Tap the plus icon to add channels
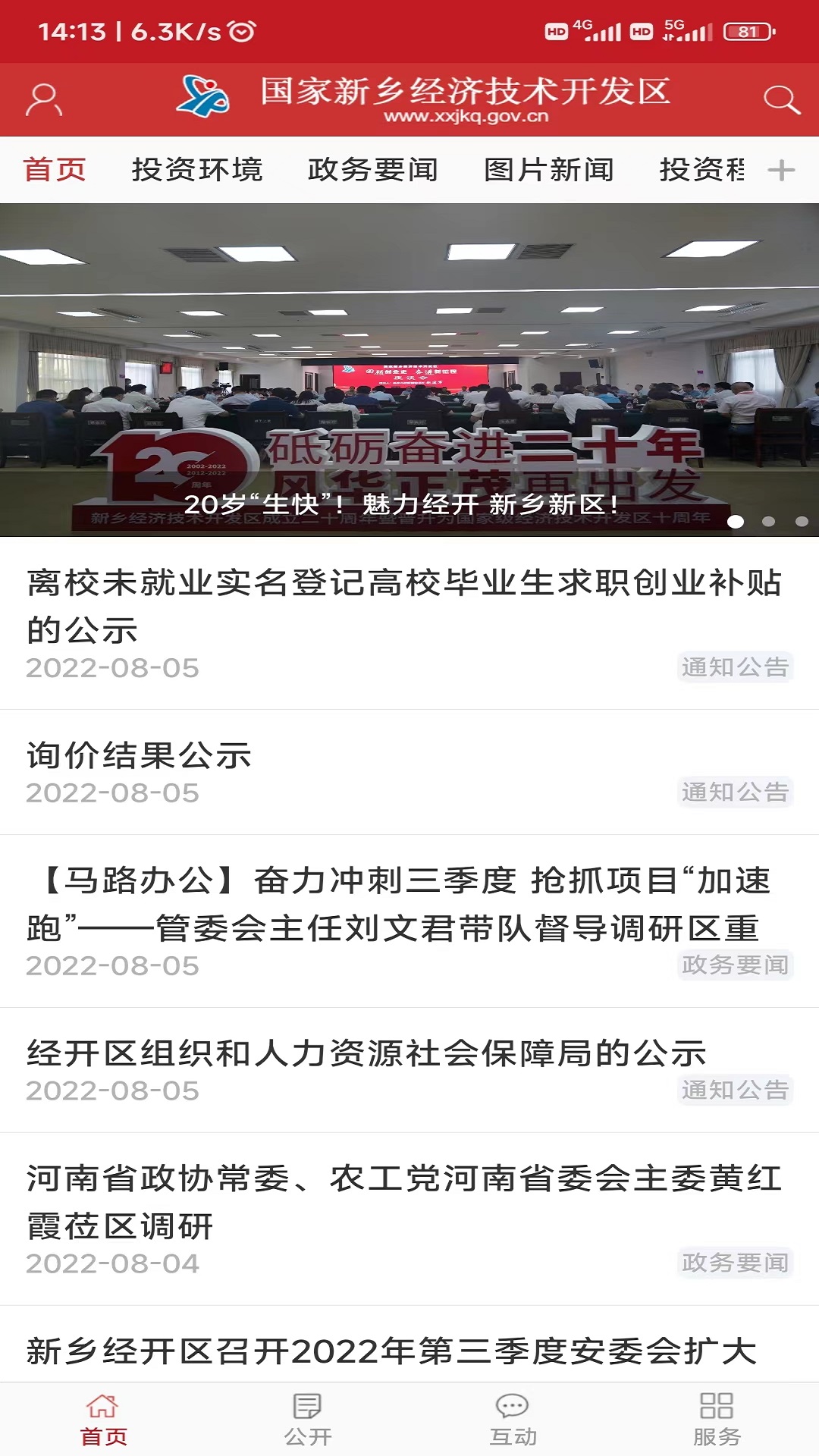819x1456 pixels. click(x=781, y=170)
